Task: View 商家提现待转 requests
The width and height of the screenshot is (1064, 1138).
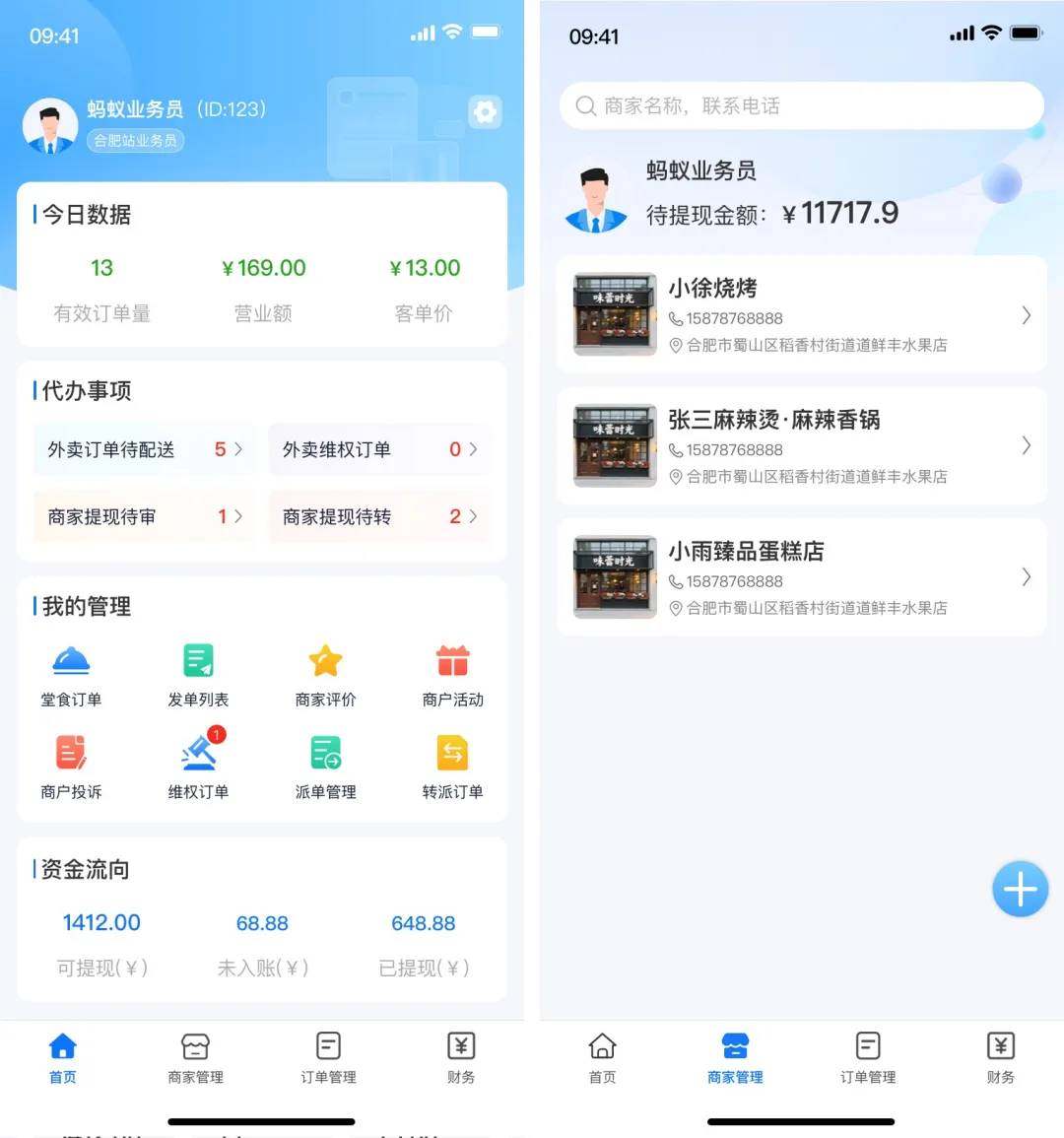Action: 378,517
